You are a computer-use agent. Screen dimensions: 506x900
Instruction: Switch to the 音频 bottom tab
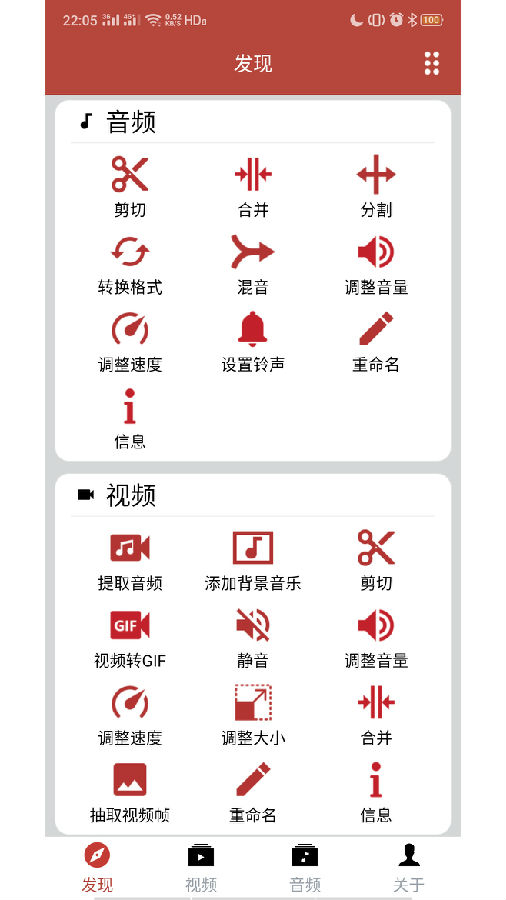(305, 868)
